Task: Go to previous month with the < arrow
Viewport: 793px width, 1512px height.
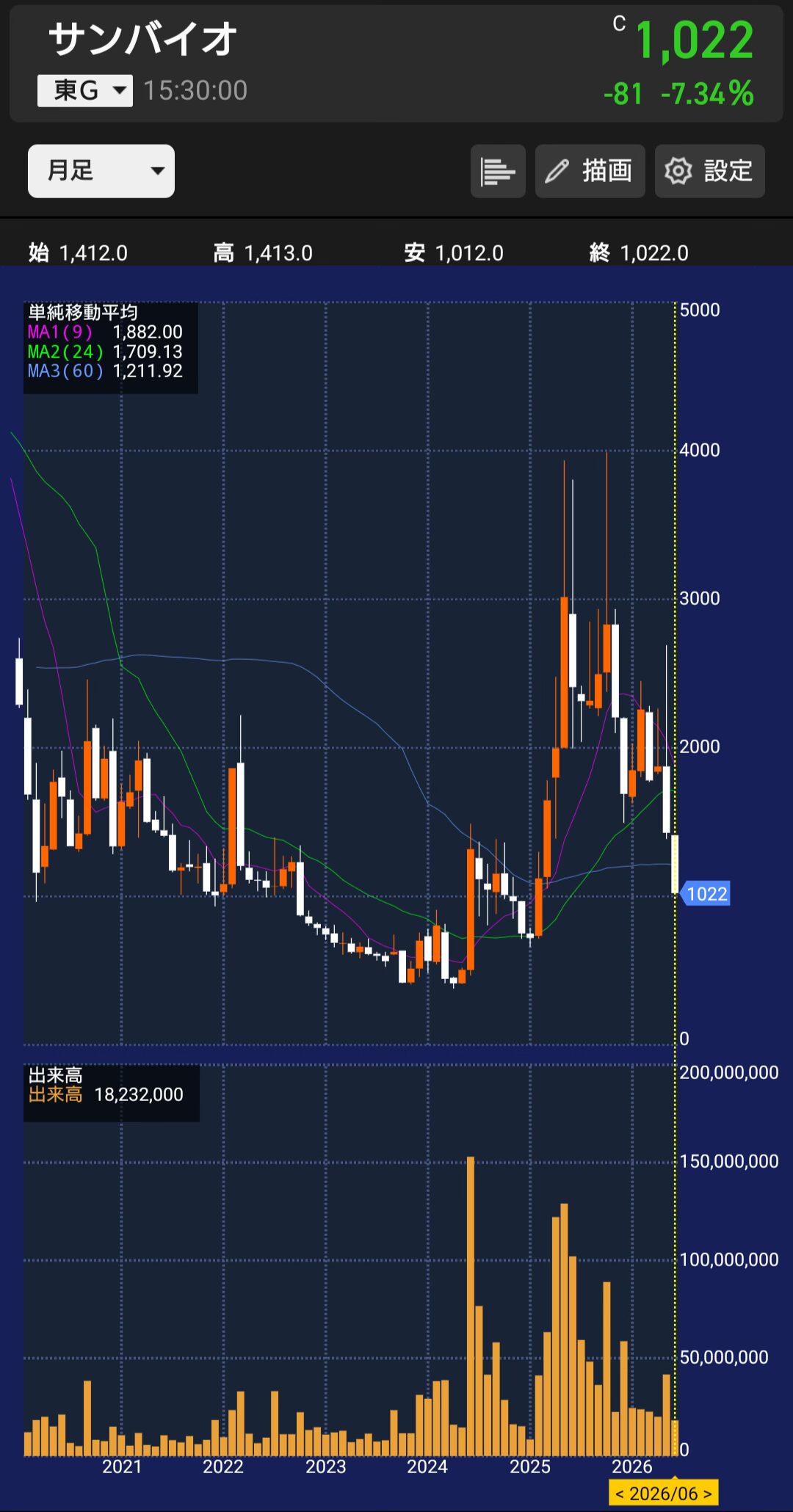Action: pyautogui.click(x=619, y=1494)
